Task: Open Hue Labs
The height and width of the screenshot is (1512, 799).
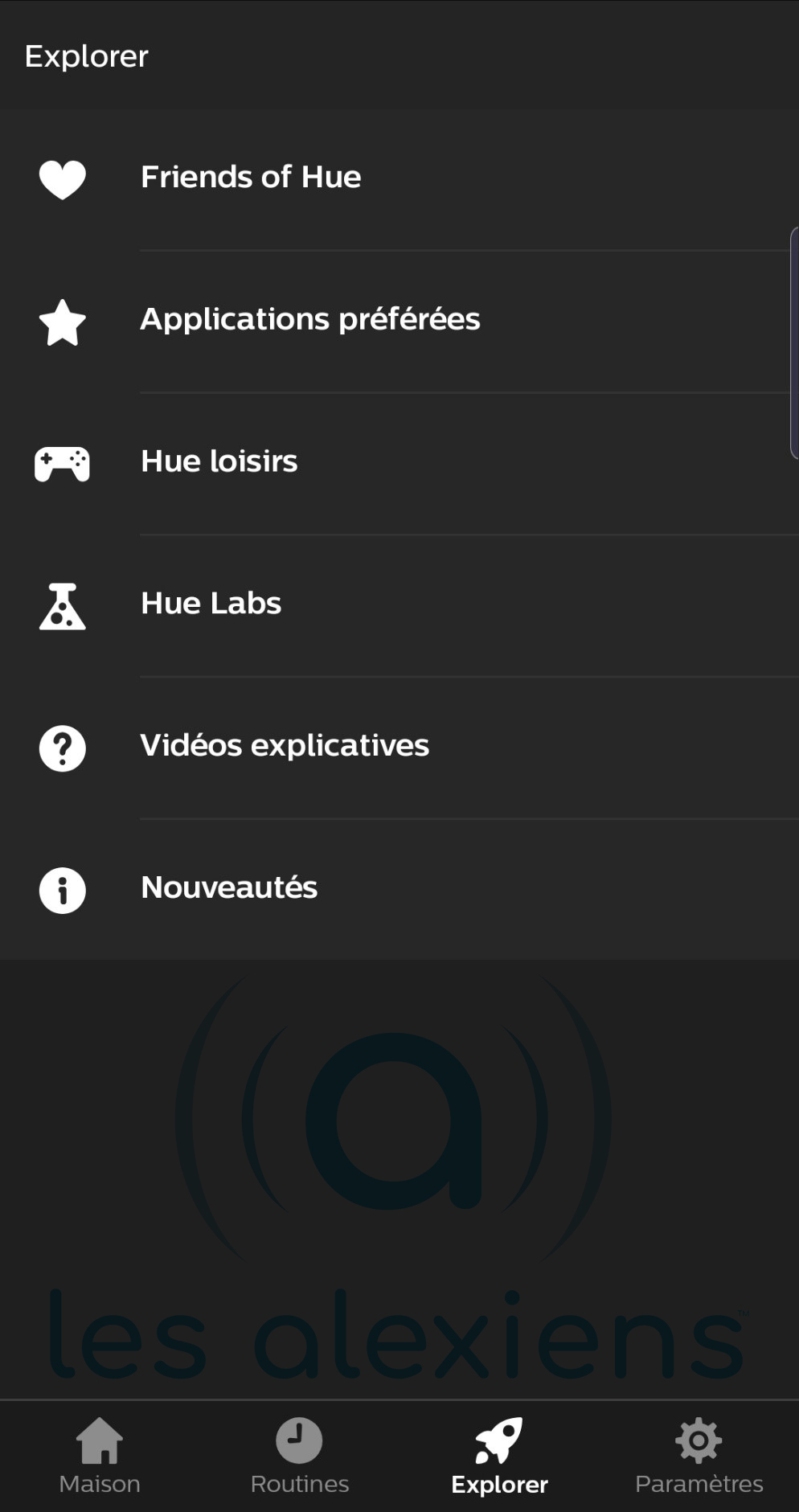Action: pos(211,604)
